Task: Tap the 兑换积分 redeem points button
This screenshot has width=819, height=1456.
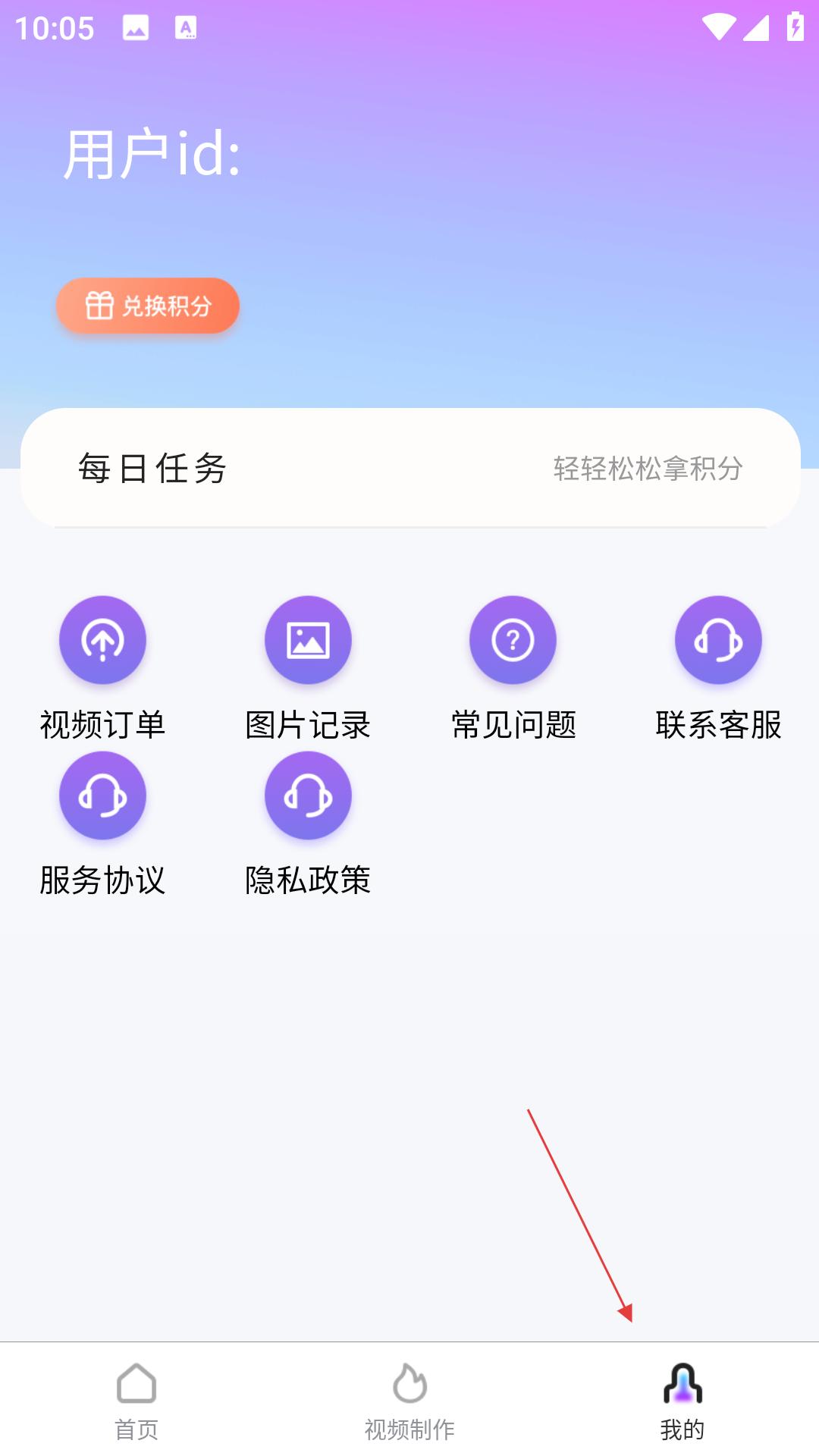Action: 148,306
